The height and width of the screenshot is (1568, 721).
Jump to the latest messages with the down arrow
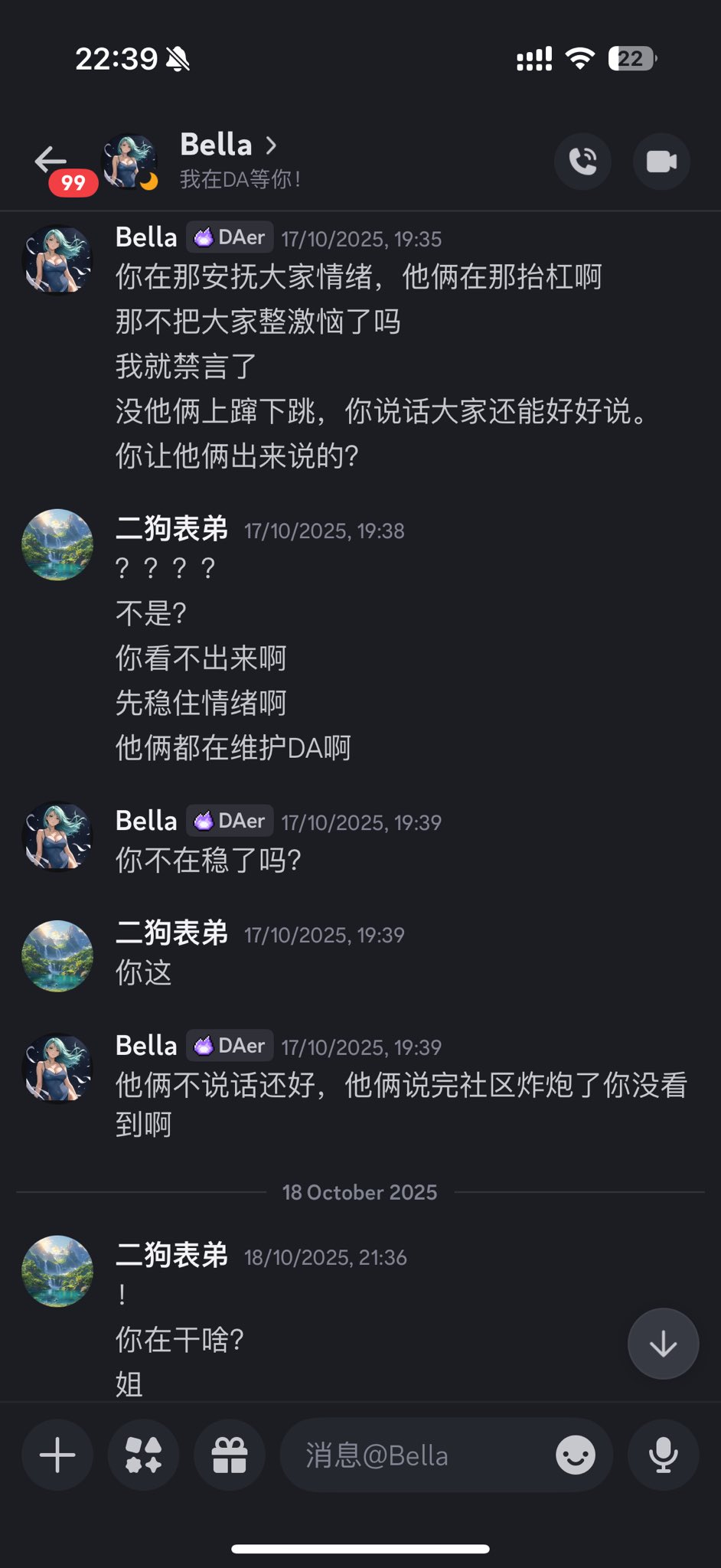click(x=663, y=1344)
